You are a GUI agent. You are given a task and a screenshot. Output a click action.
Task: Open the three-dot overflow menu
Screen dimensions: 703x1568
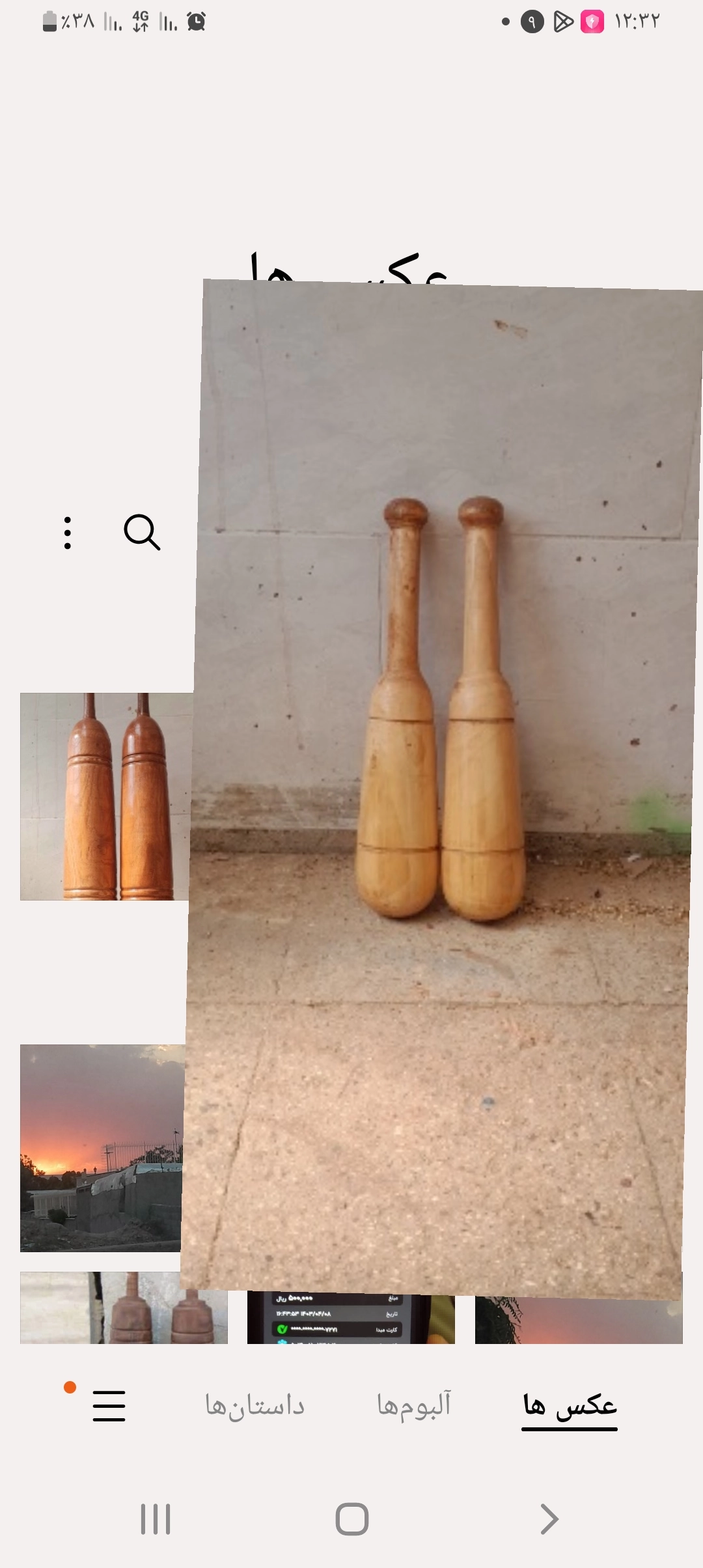68,533
